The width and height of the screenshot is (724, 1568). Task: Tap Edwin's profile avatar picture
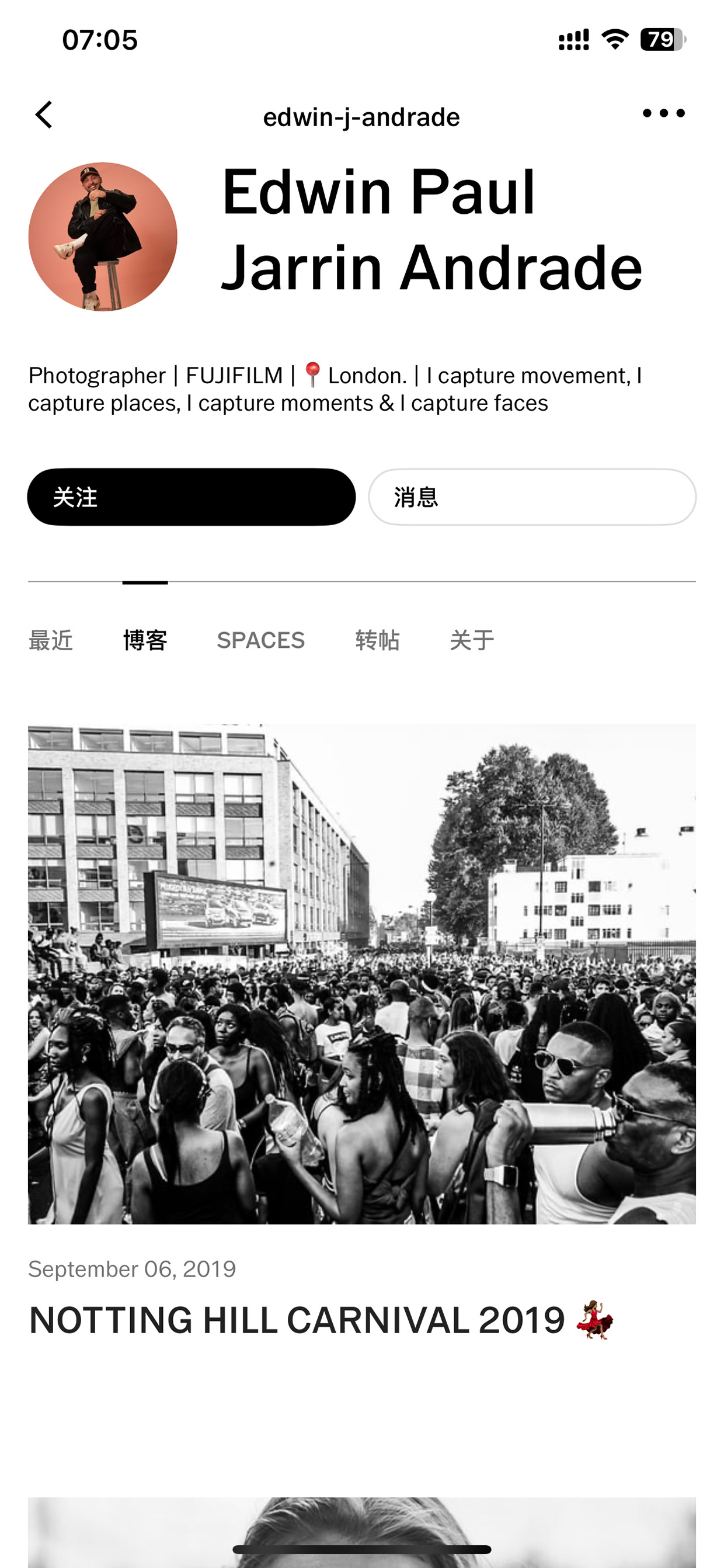click(103, 236)
